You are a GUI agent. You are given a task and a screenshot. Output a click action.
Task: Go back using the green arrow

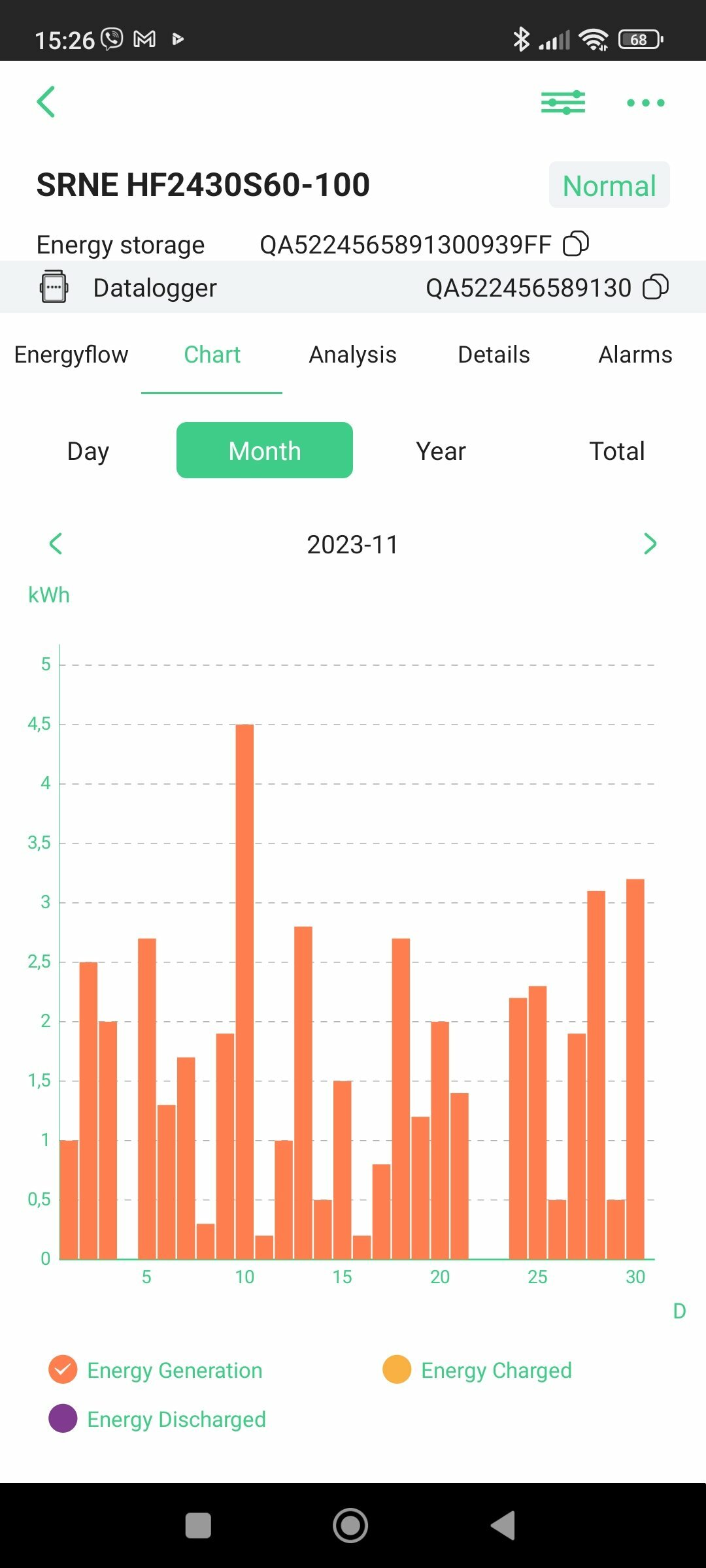click(x=46, y=102)
